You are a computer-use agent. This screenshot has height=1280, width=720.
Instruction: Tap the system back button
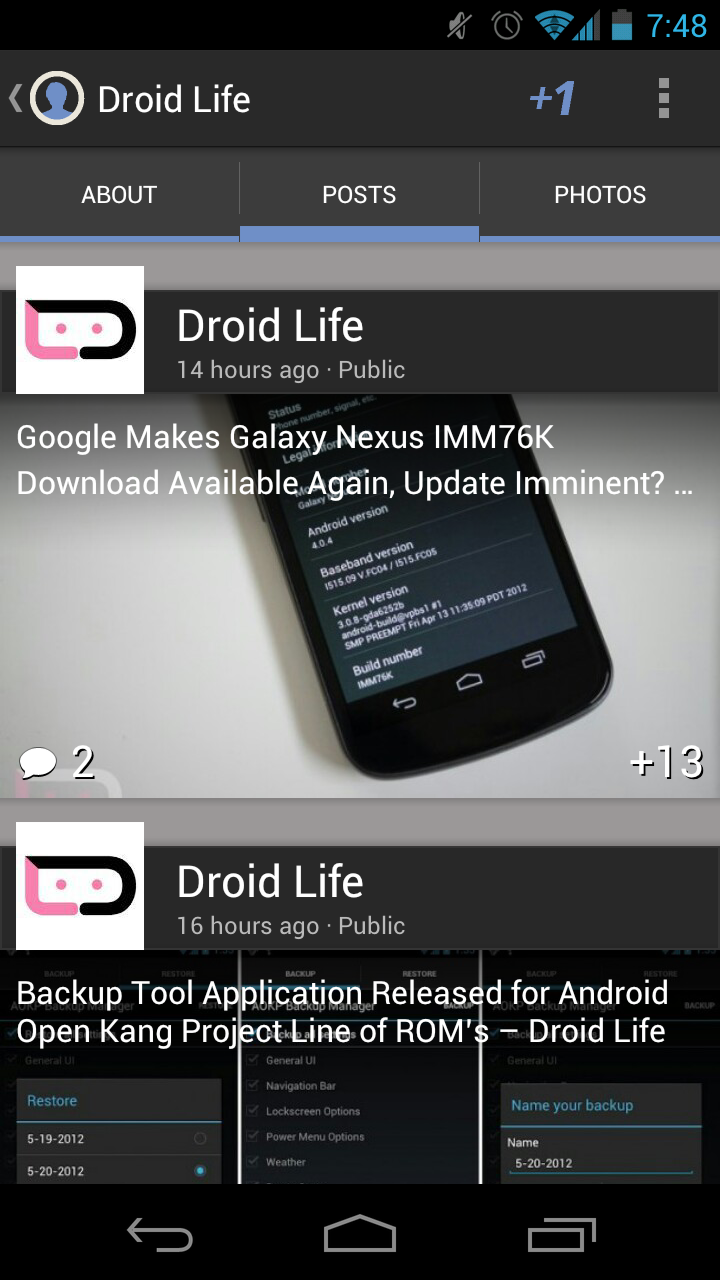[160, 1236]
